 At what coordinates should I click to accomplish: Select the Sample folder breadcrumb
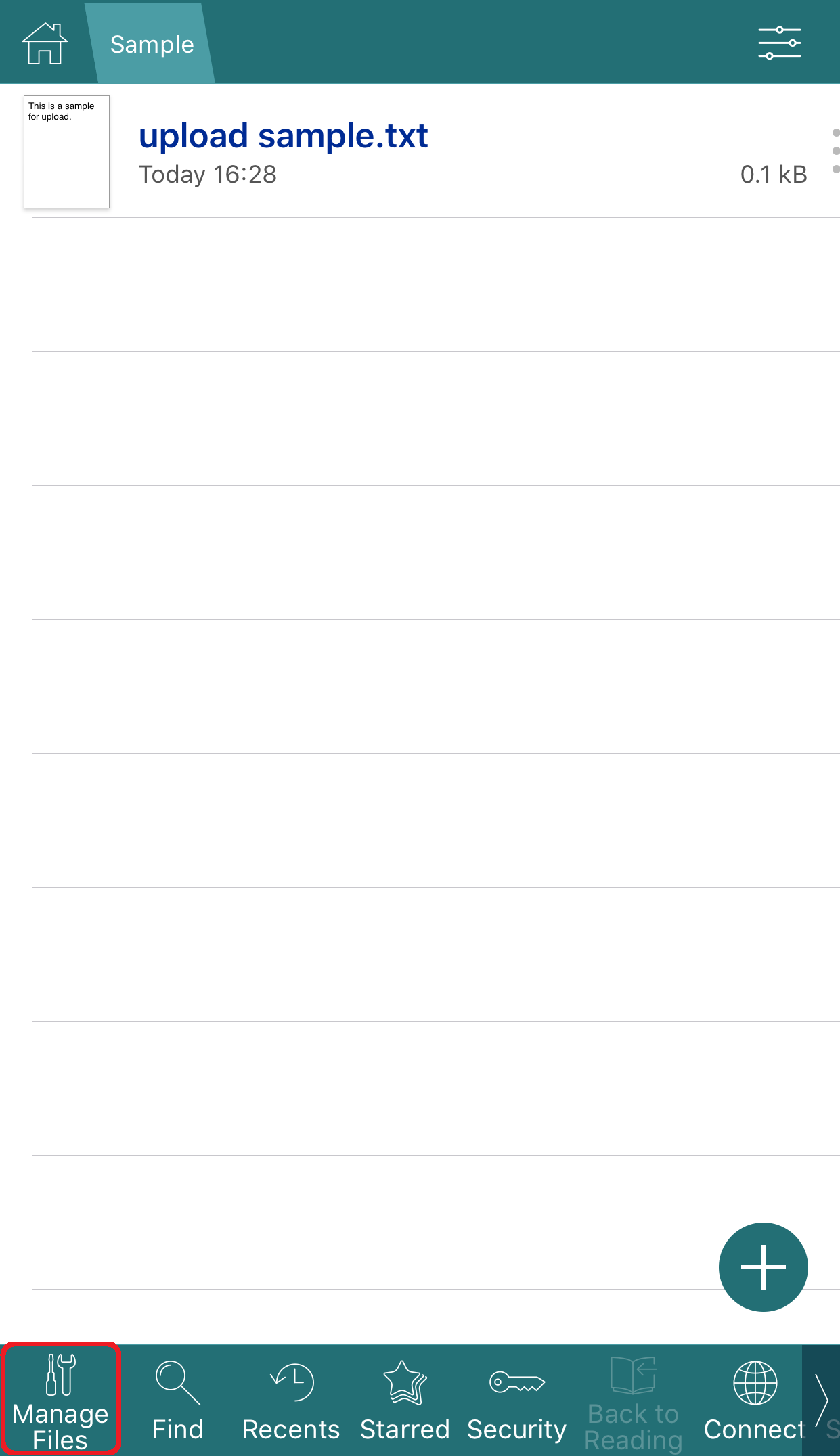[x=152, y=45]
